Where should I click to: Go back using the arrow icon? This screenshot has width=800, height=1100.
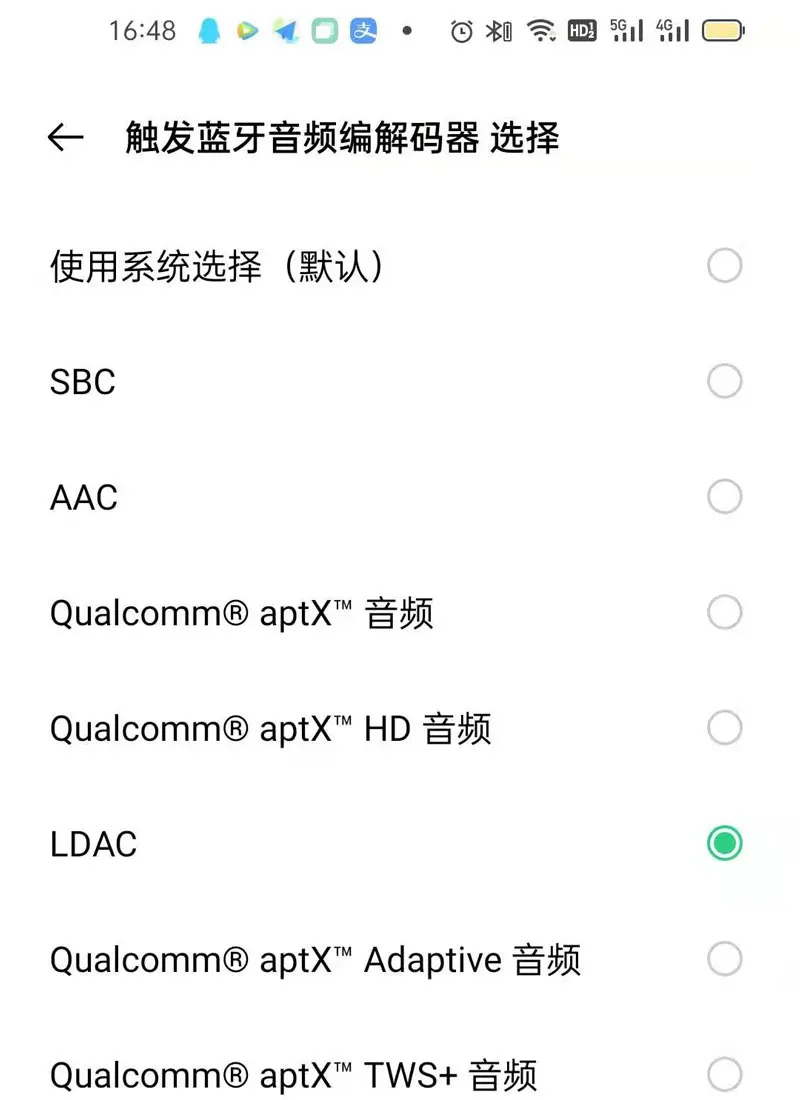click(65, 138)
